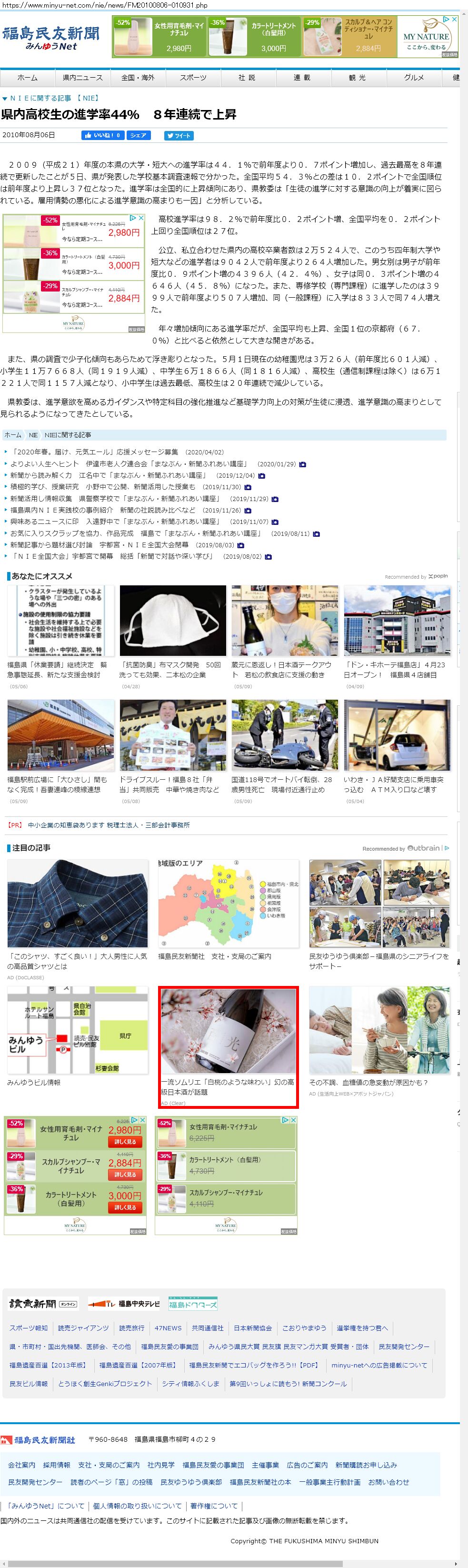Open 新聞から読み解く力 江名中 article link
468x1568 pixels.
(108, 475)
